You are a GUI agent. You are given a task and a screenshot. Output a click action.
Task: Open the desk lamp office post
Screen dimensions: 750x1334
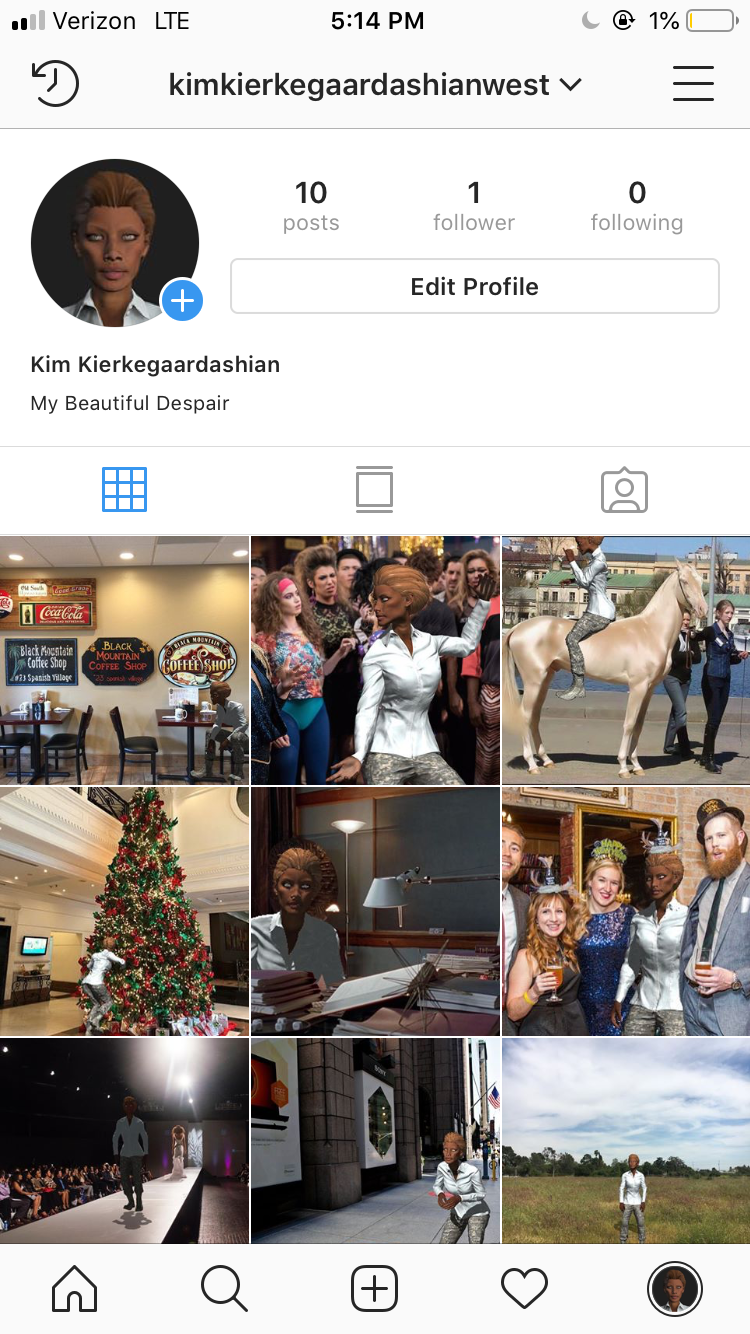pyautogui.click(x=375, y=911)
